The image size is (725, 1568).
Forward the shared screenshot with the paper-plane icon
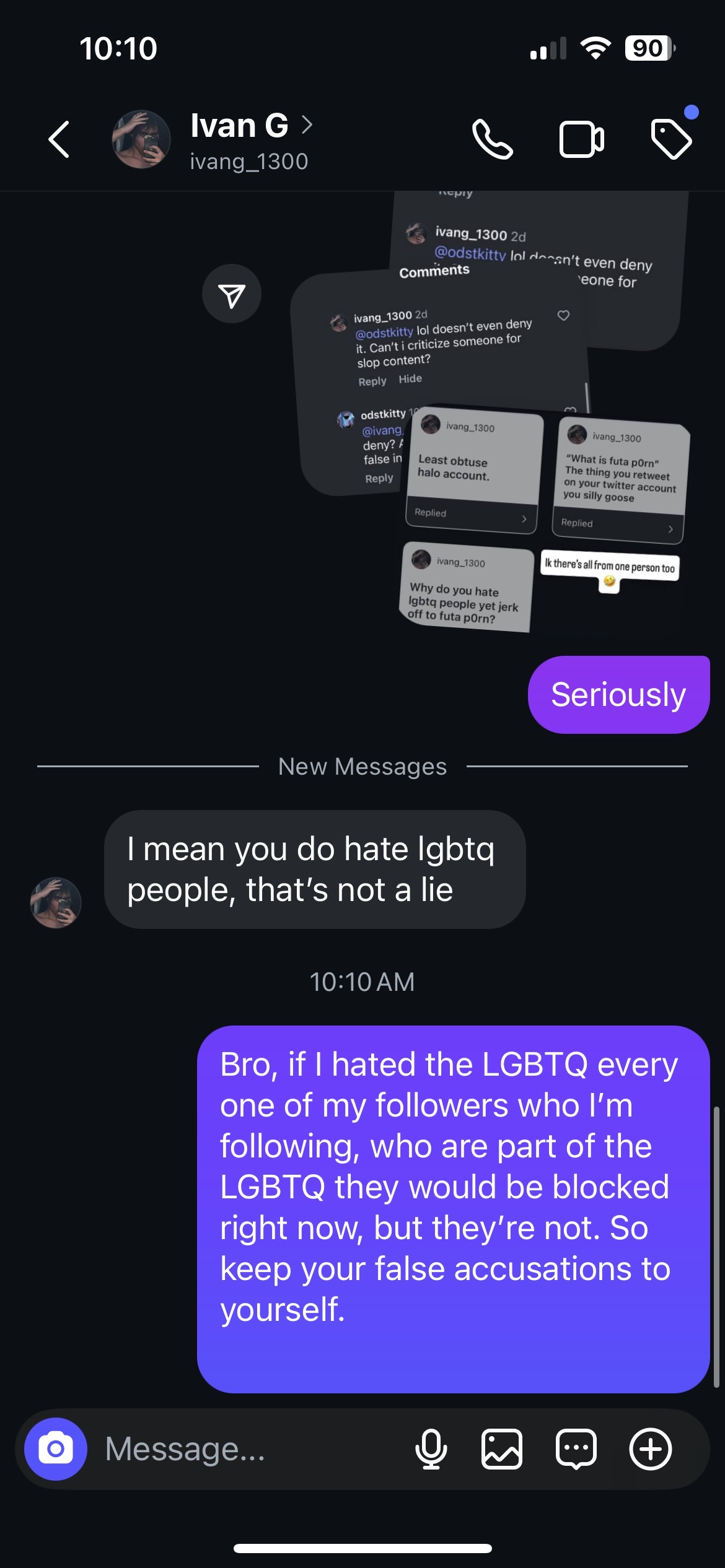coord(232,294)
